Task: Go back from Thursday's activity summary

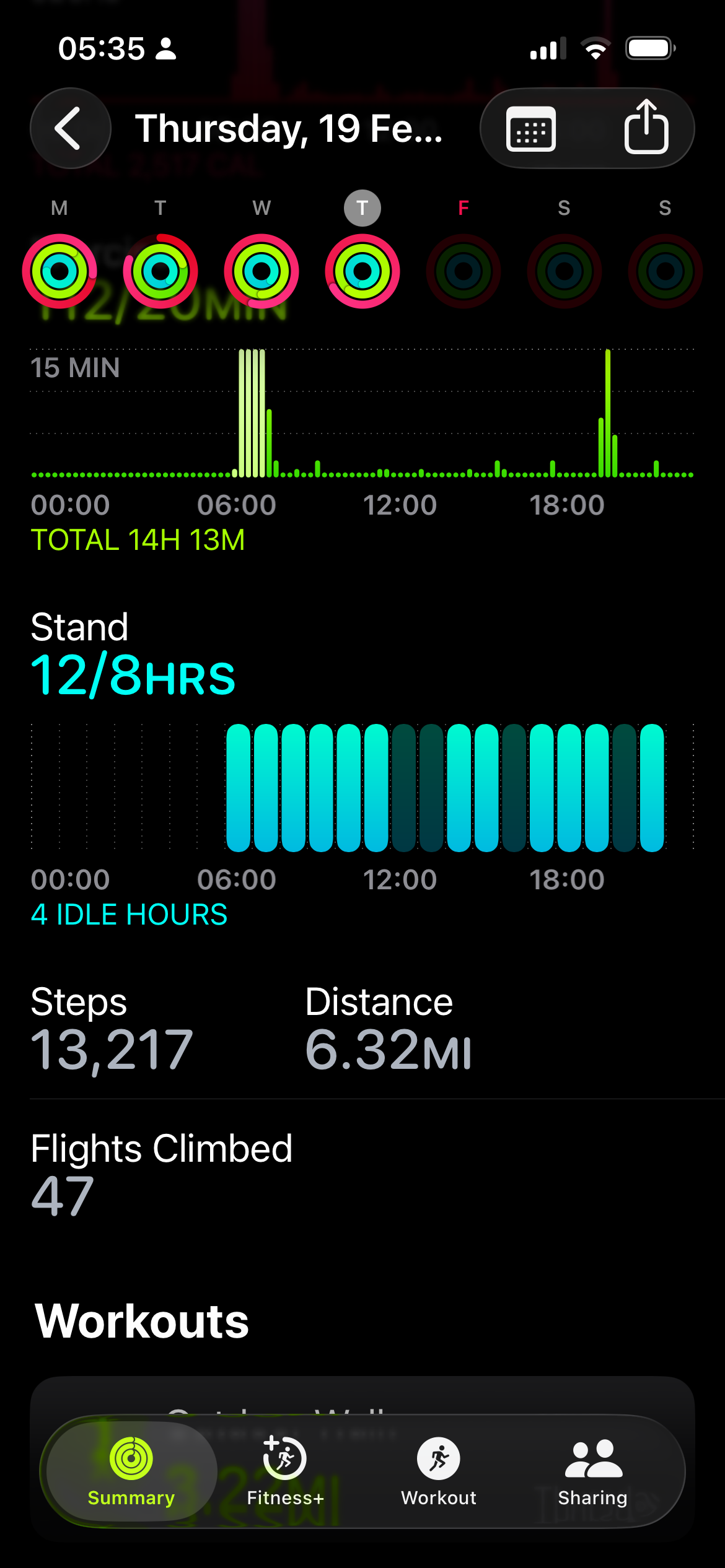Action: [x=70, y=128]
